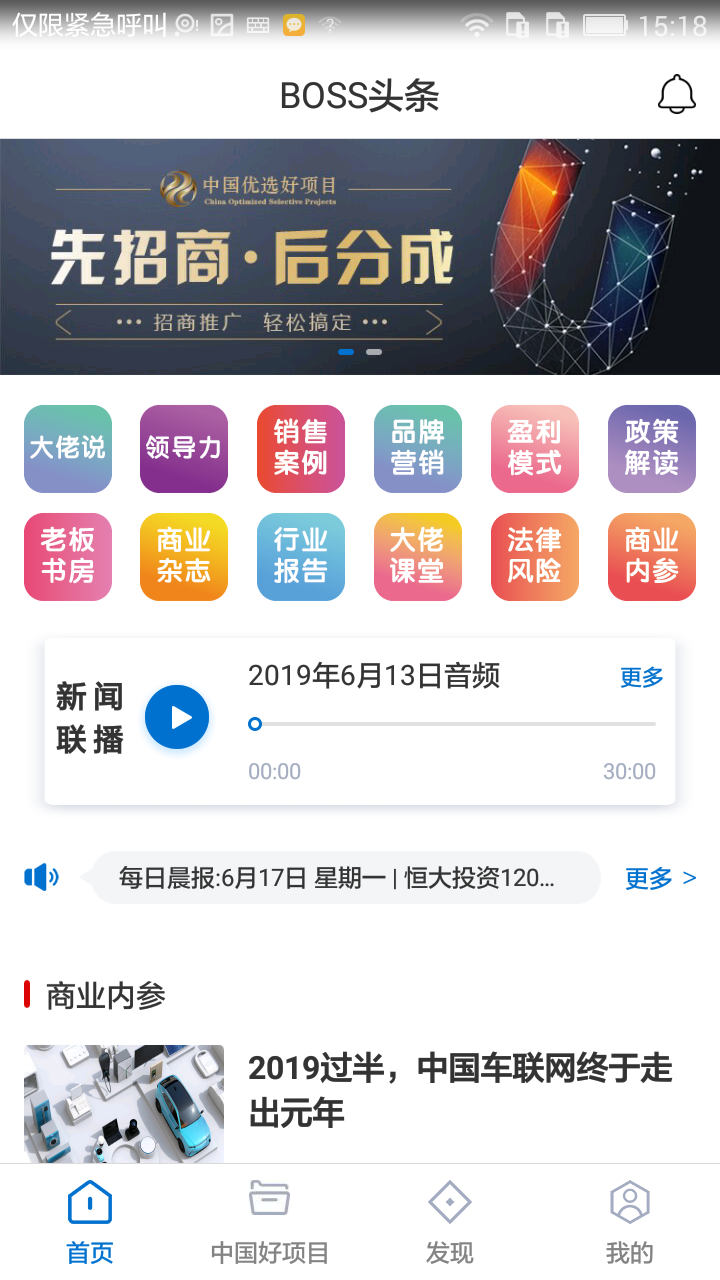Screen dimensions: 720x1280
Task: Switch to the 发现 tab
Action: (x=450, y=1222)
